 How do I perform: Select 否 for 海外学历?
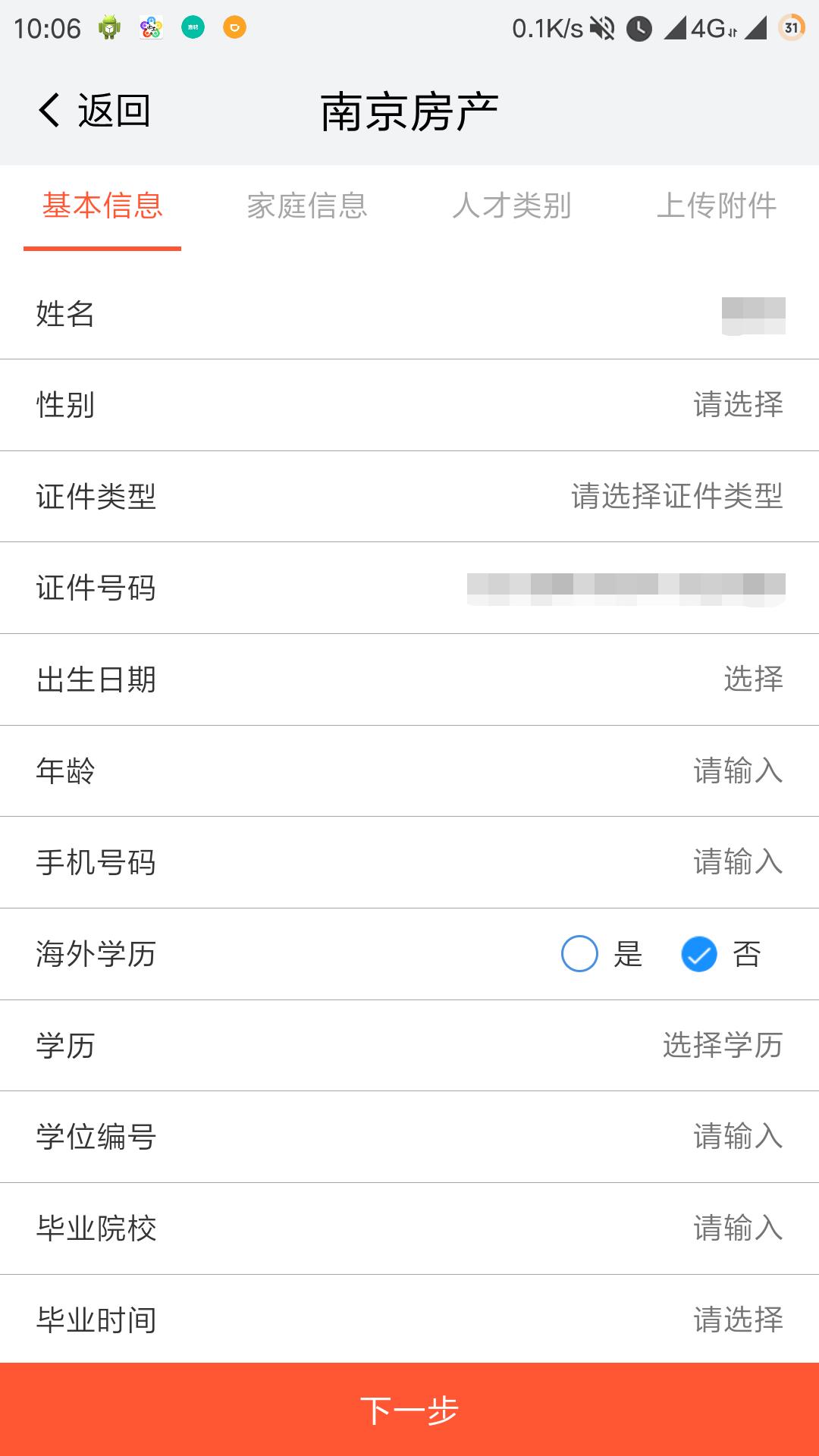[699, 954]
